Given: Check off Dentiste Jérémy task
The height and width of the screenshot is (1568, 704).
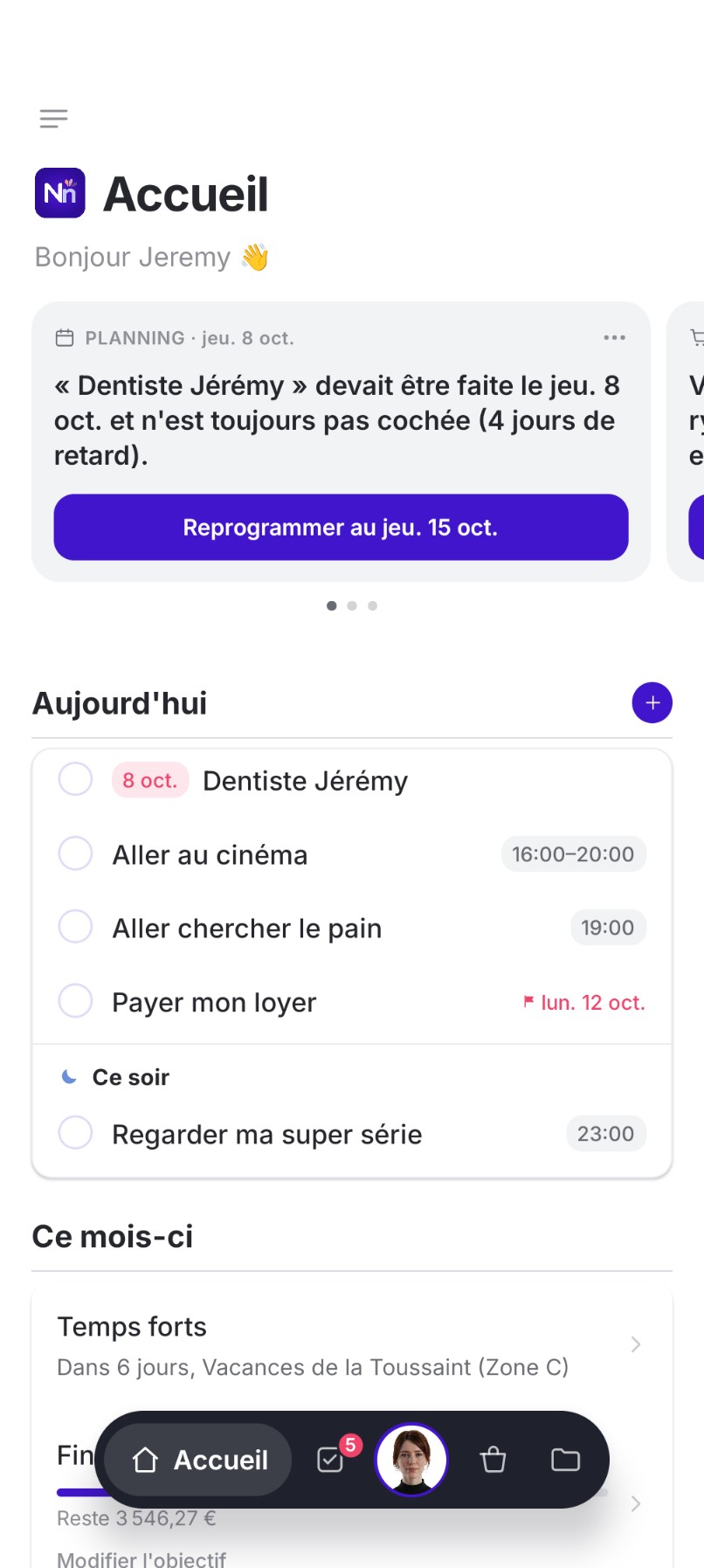Looking at the screenshot, I should [x=75, y=779].
